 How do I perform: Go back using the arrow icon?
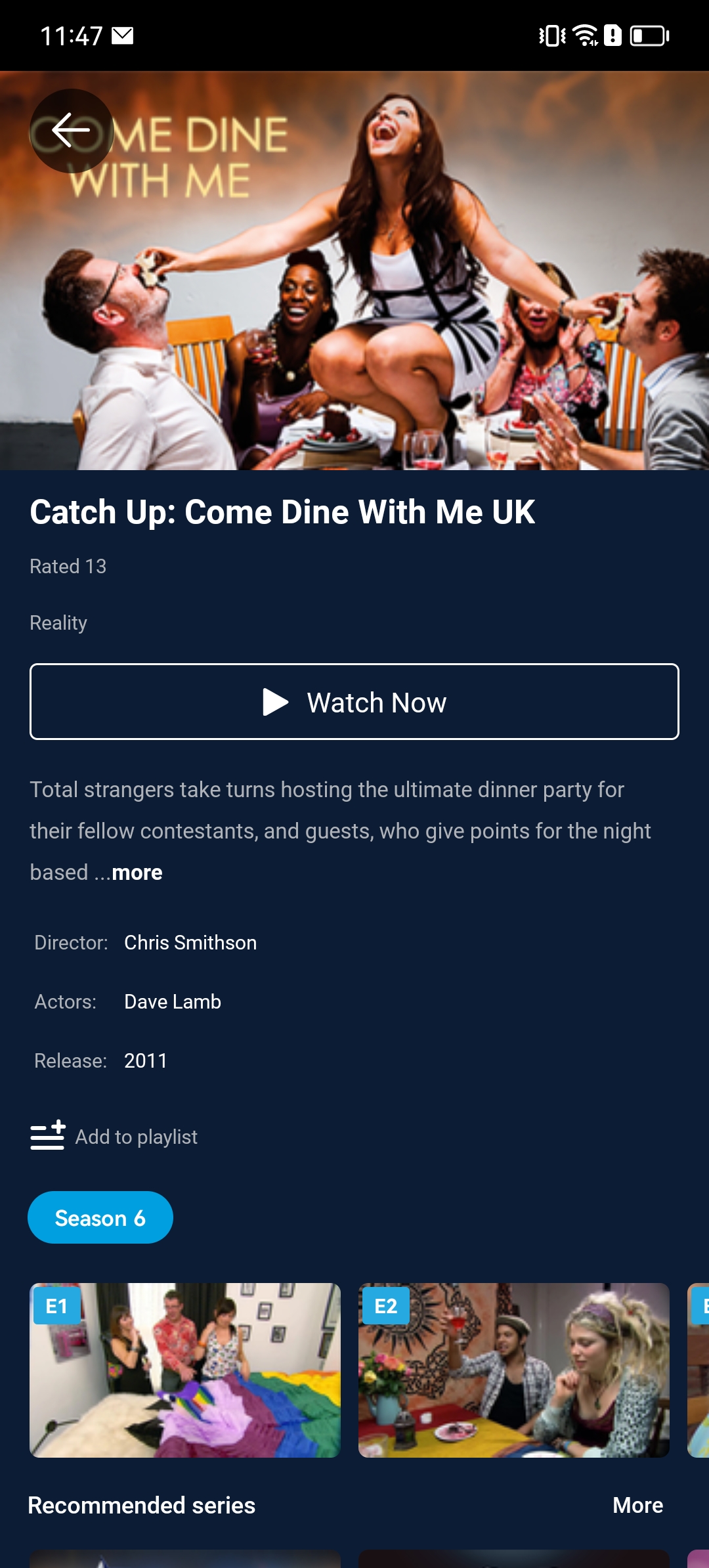(72, 131)
